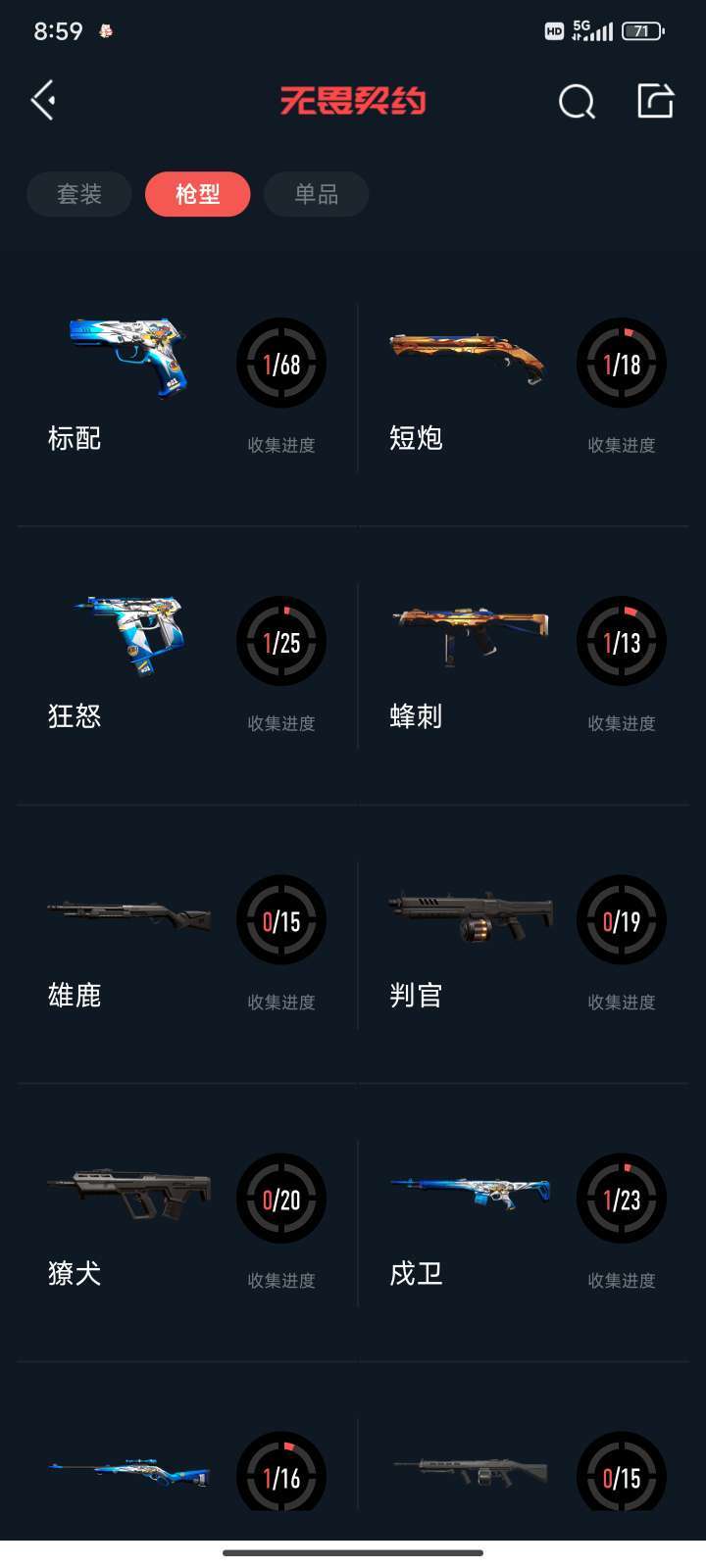This screenshot has height=1568, width=706.
Task: Select the 獠犬 weapon card
Action: point(186,1223)
